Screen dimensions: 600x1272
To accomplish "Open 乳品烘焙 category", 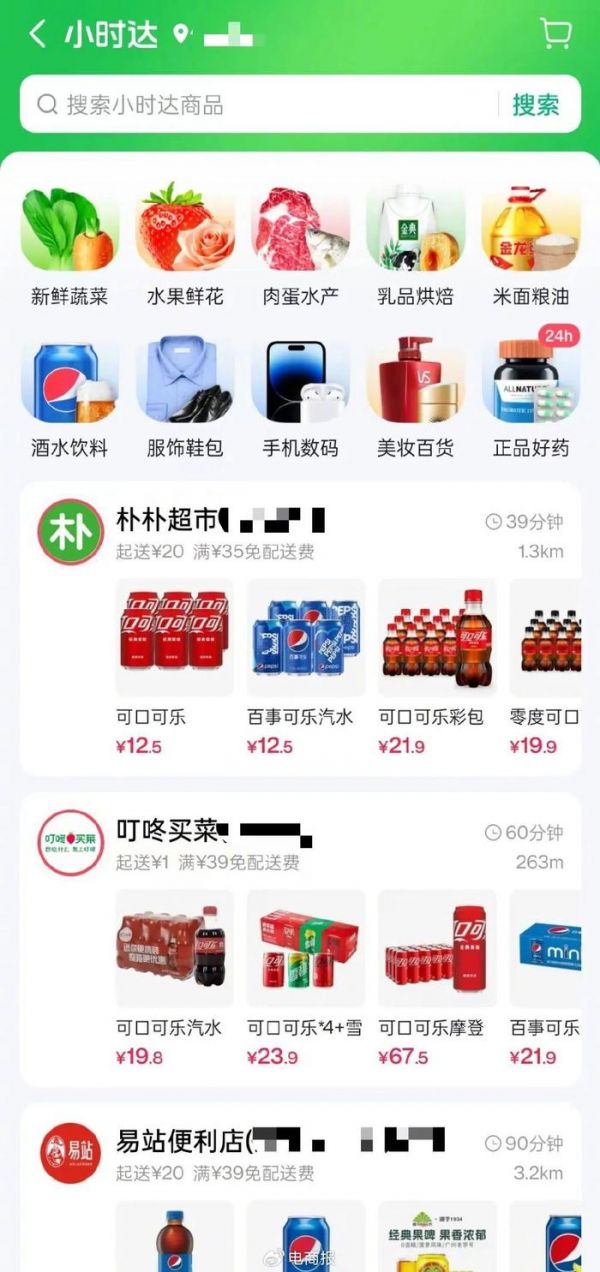I will click(415, 245).
